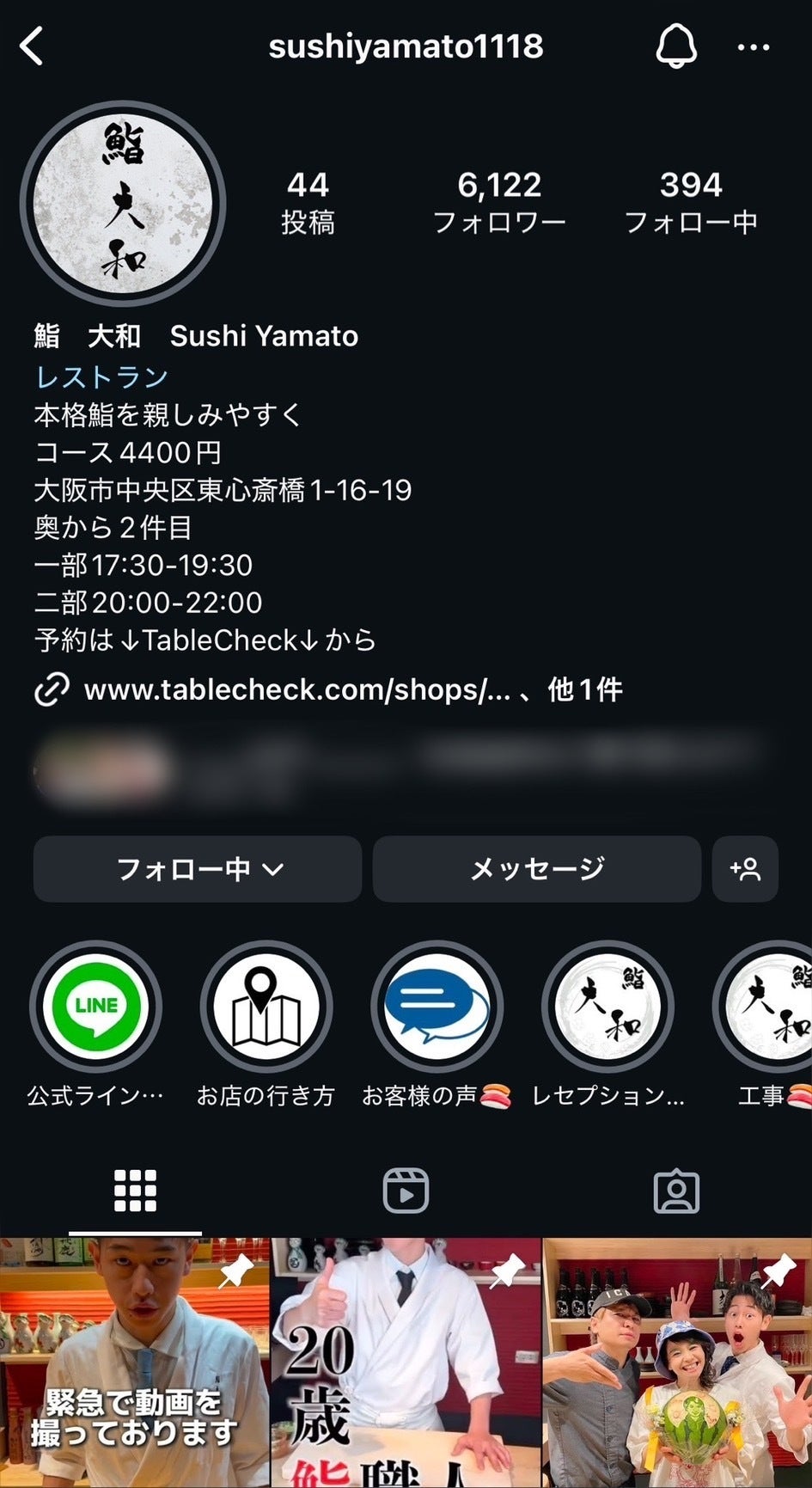
Task: Open the レセプション story highlight
Action: [x=607, y=1007]
